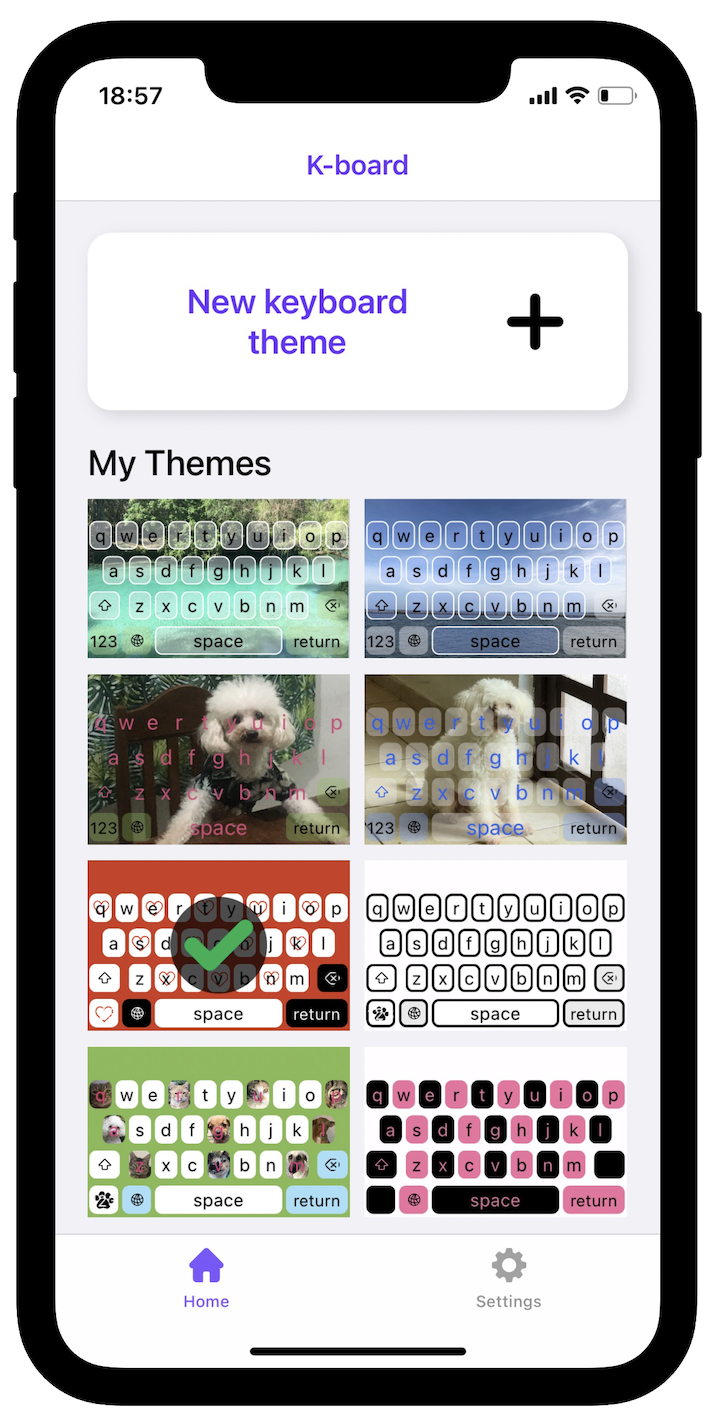Switch to the Home tab
This screenshot has width=716, height=1424.
click(x=206, y=1278)
